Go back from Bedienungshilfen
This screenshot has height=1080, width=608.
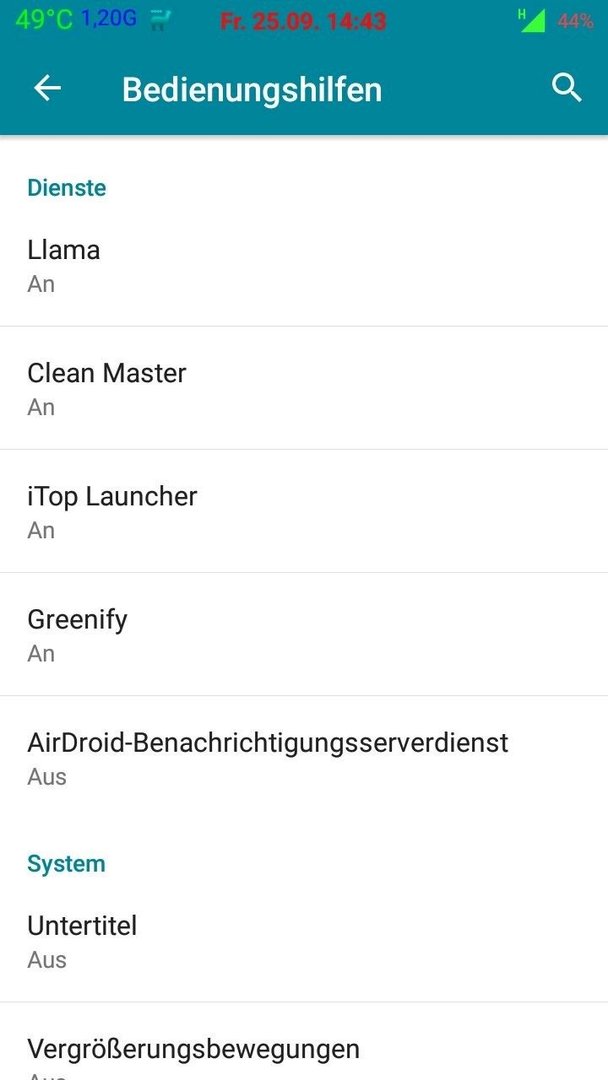click(48, 89)
